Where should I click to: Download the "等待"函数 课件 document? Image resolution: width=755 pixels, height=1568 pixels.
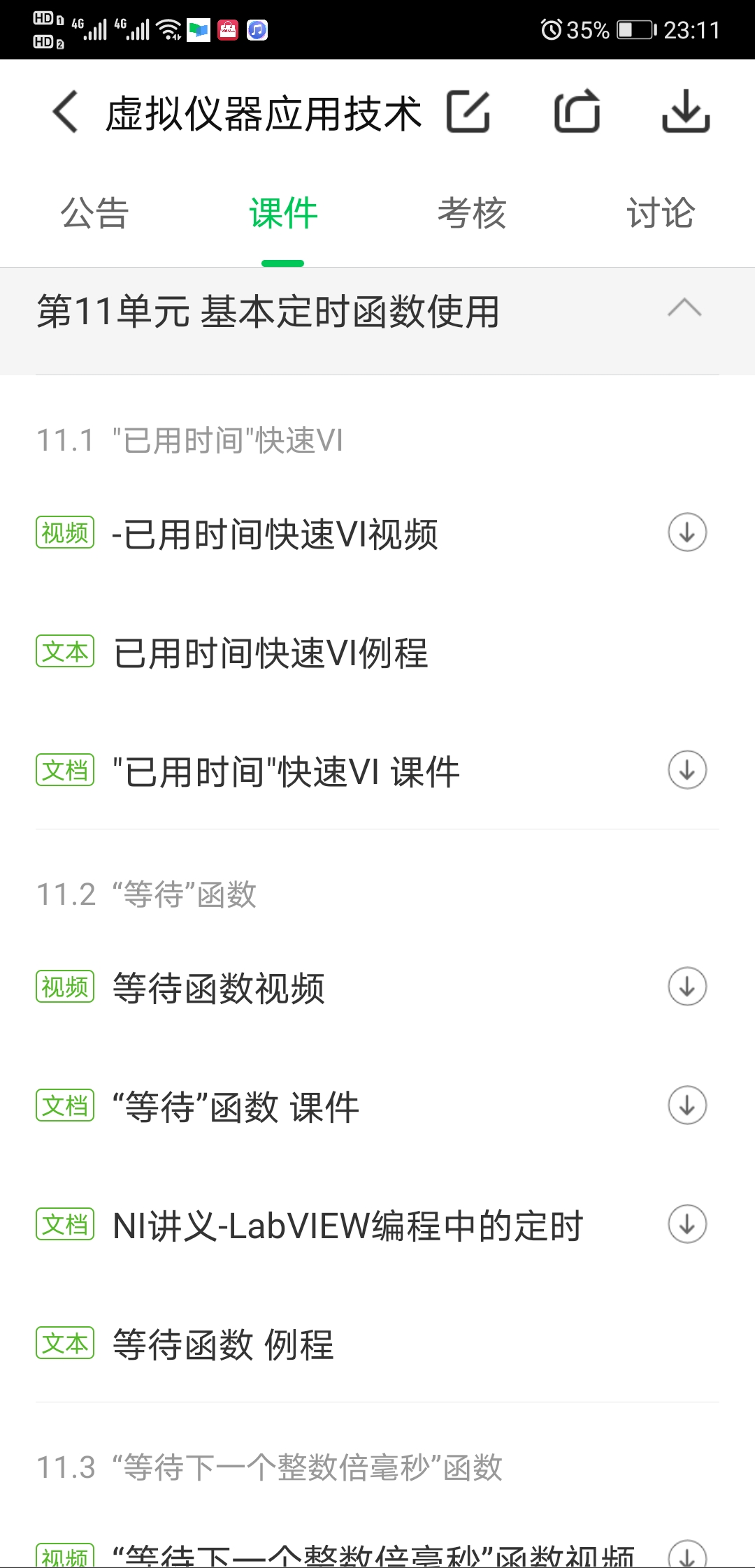[x=687, y=1105]
